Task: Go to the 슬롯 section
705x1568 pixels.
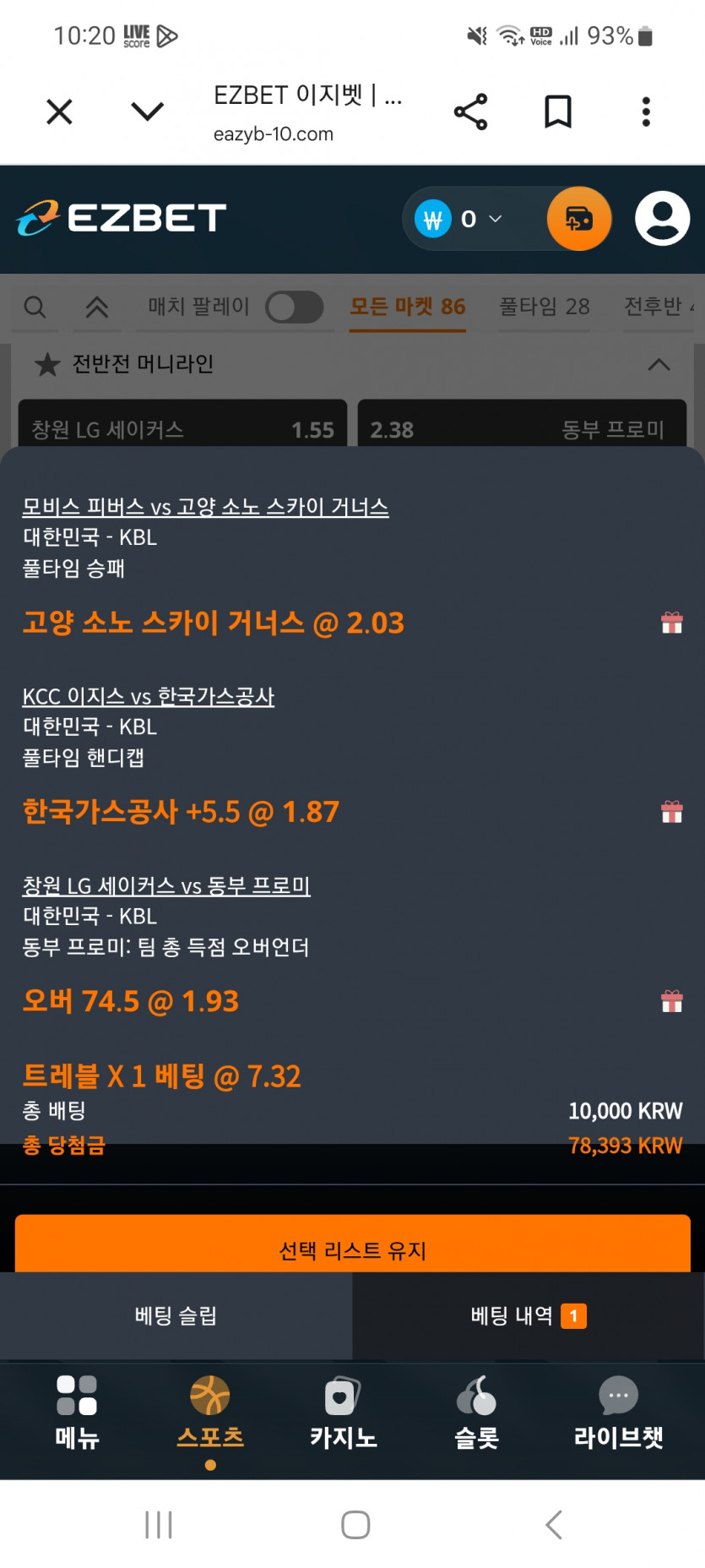Action: [476, 1413]
